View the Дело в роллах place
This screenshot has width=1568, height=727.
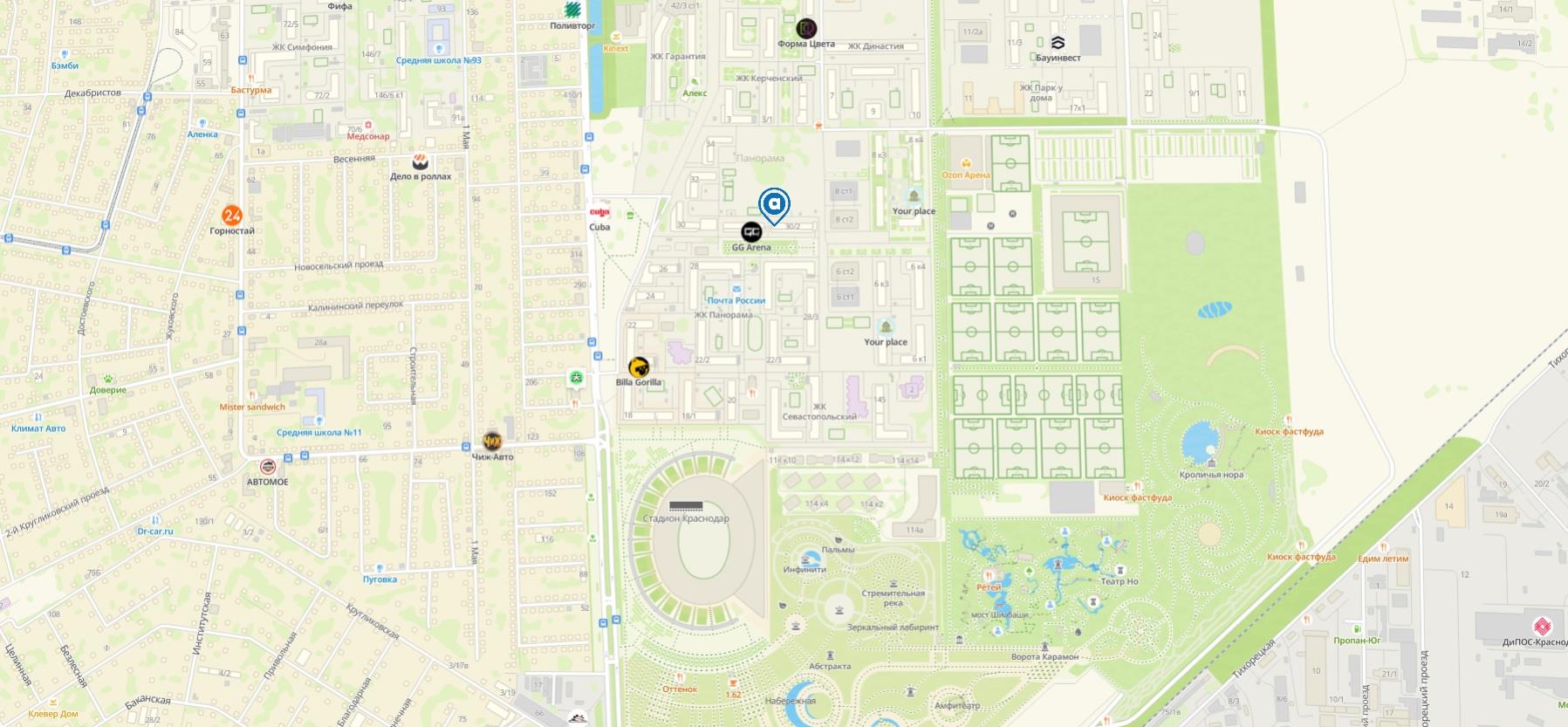pyautogui.click(x=421, y=162)
